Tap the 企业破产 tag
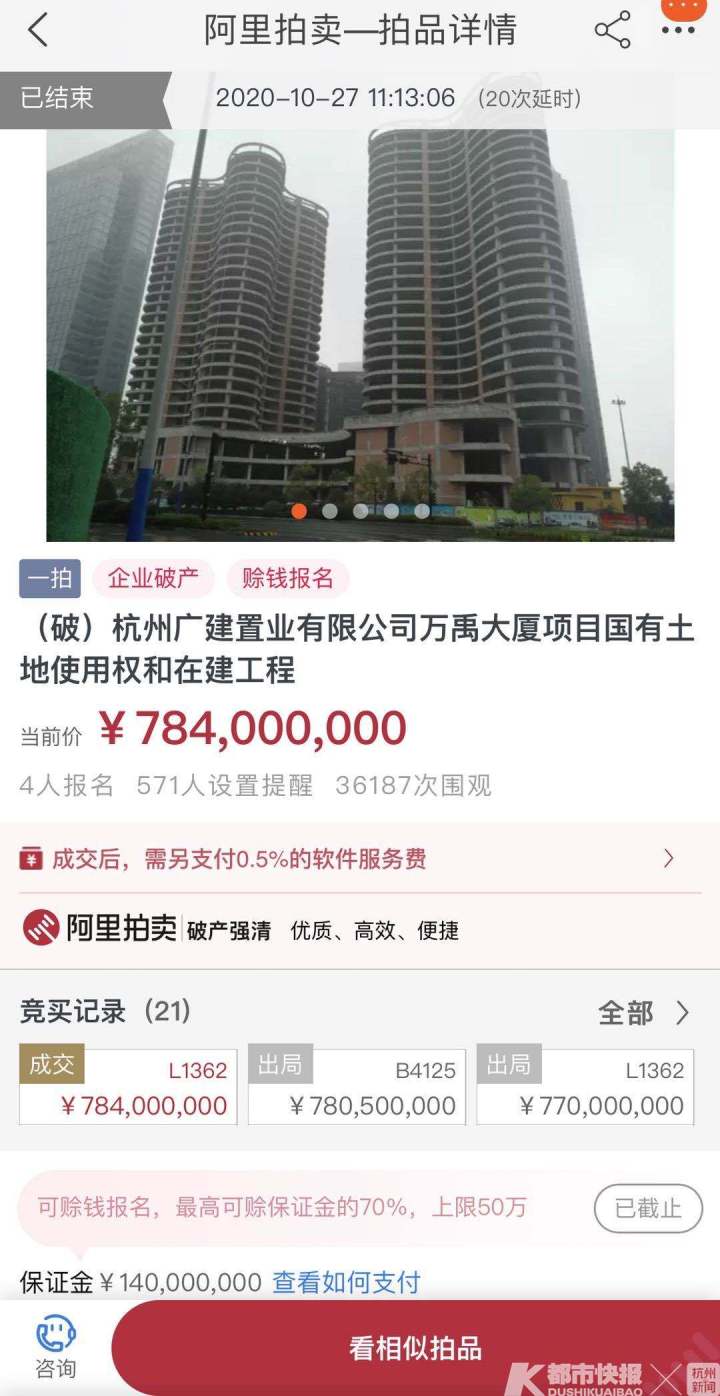Image resolution: width=720 pixels, height=1396 pixels. [x=153, y=578]
